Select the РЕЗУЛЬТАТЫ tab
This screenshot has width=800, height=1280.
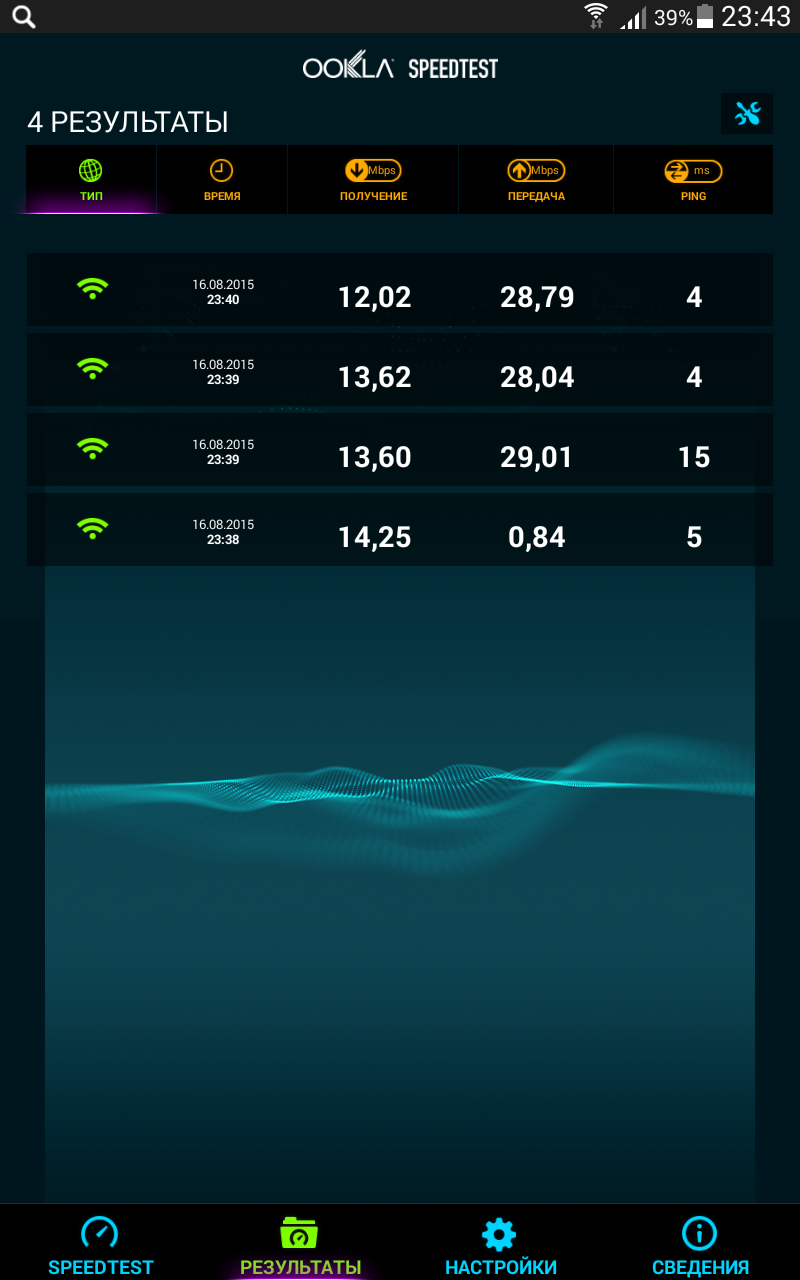(x=300, y=1244)
